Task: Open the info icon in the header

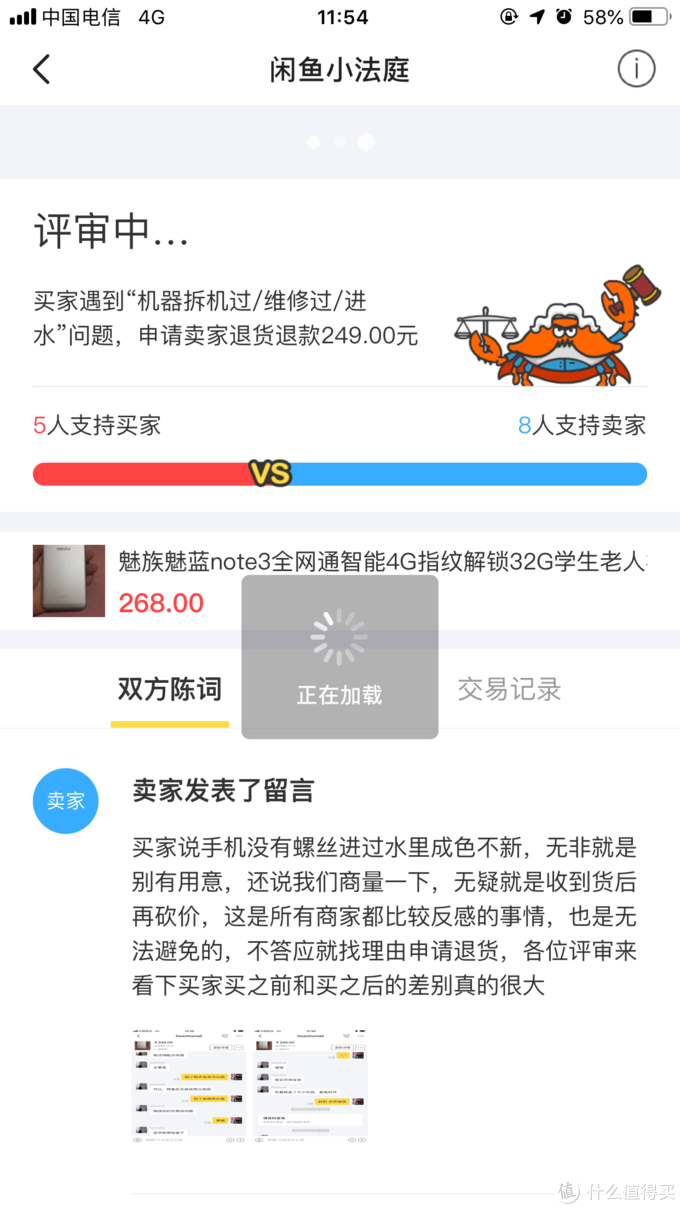Action: (636, 69)
